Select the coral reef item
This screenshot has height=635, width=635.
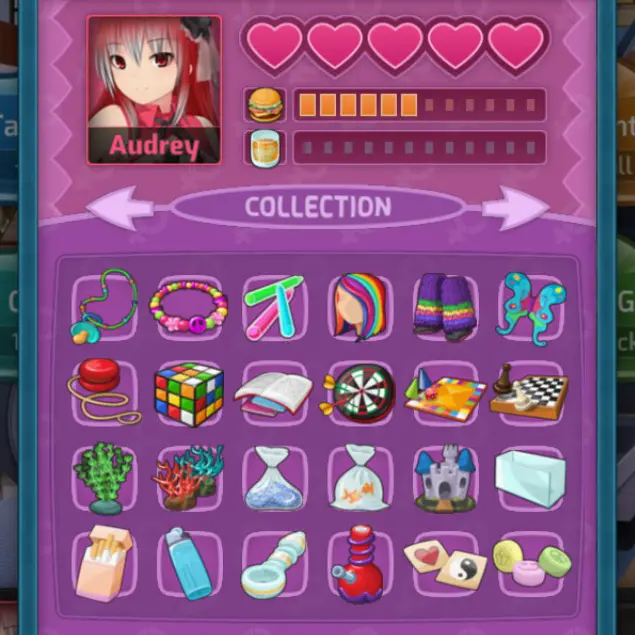[x=188, y=478]
